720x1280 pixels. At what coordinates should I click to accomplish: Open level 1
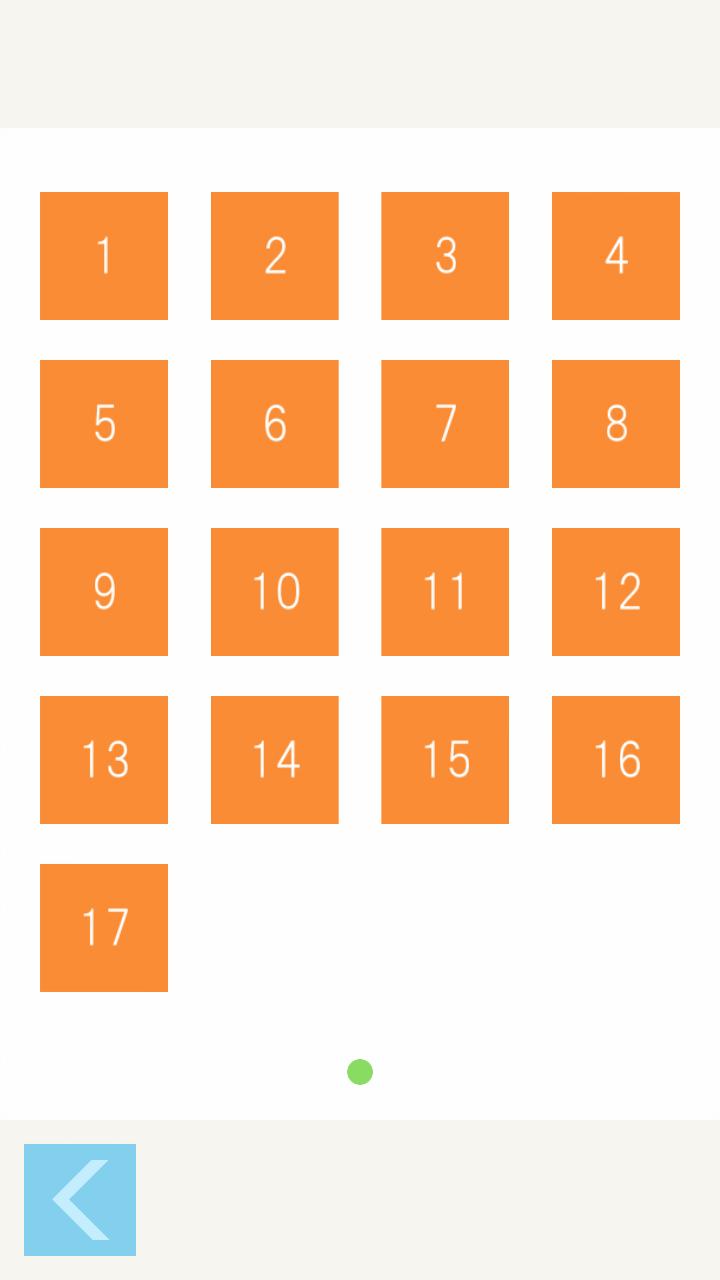point(104,256)
